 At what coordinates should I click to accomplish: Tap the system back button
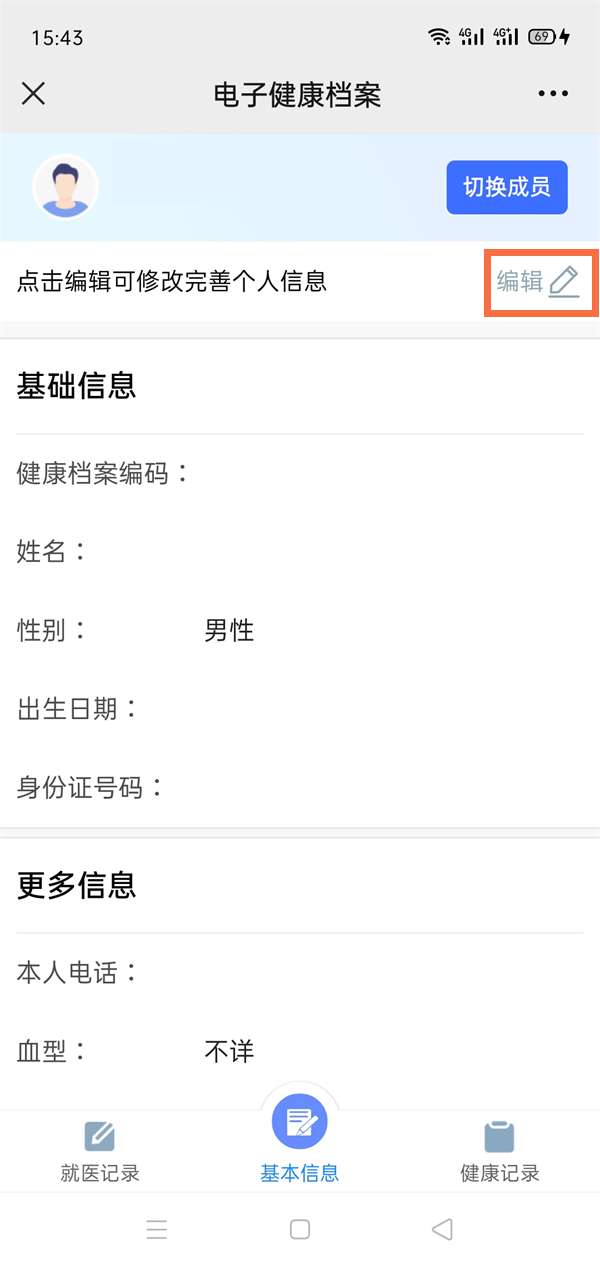(x=442, y=1229)
